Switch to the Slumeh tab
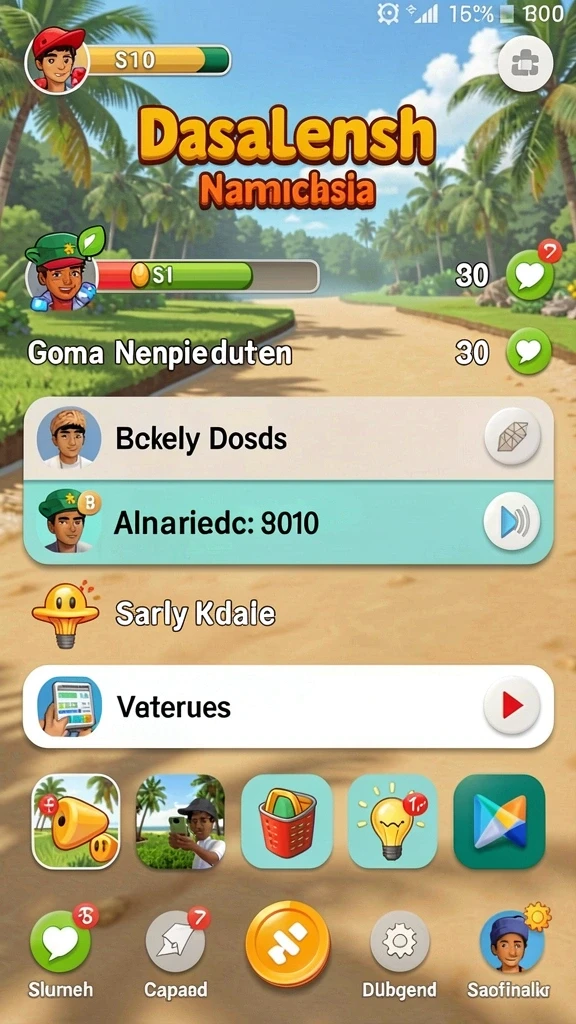 tap(61, 953)
